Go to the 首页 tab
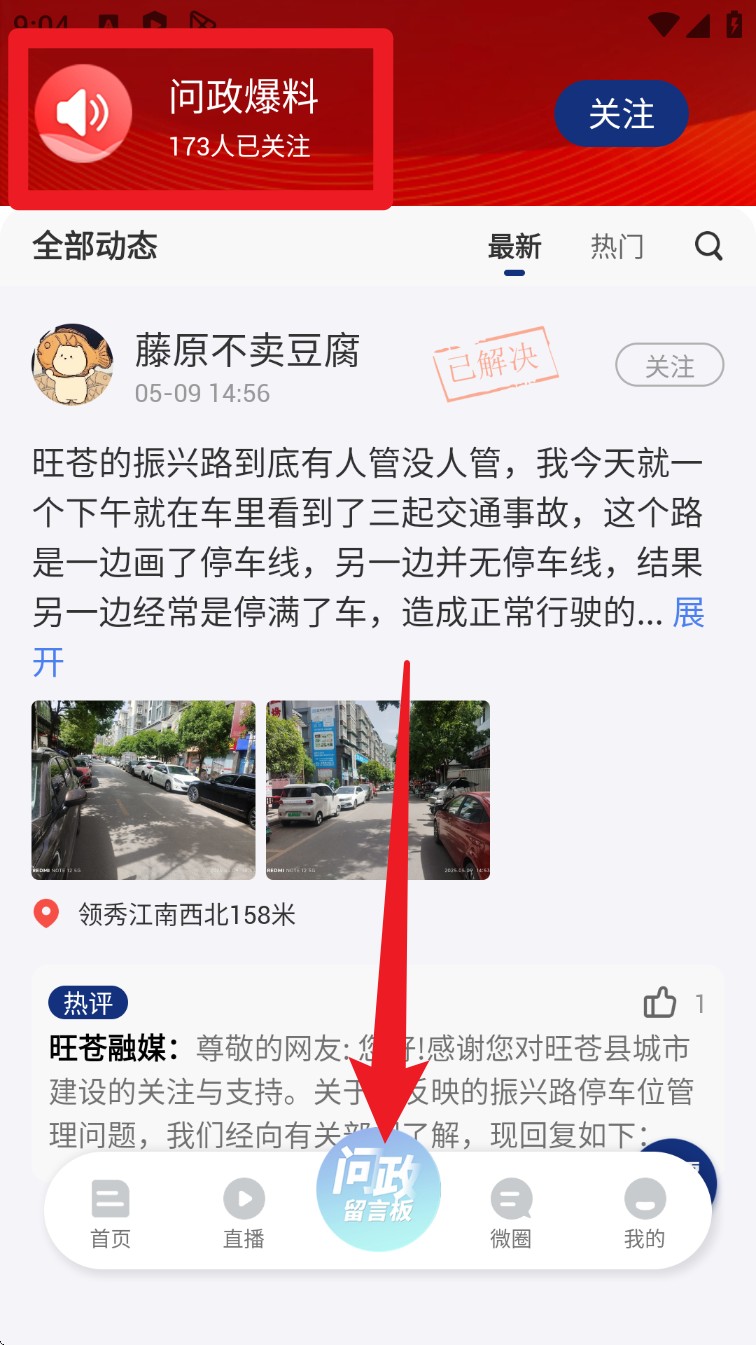 (x=110, y=1213)
